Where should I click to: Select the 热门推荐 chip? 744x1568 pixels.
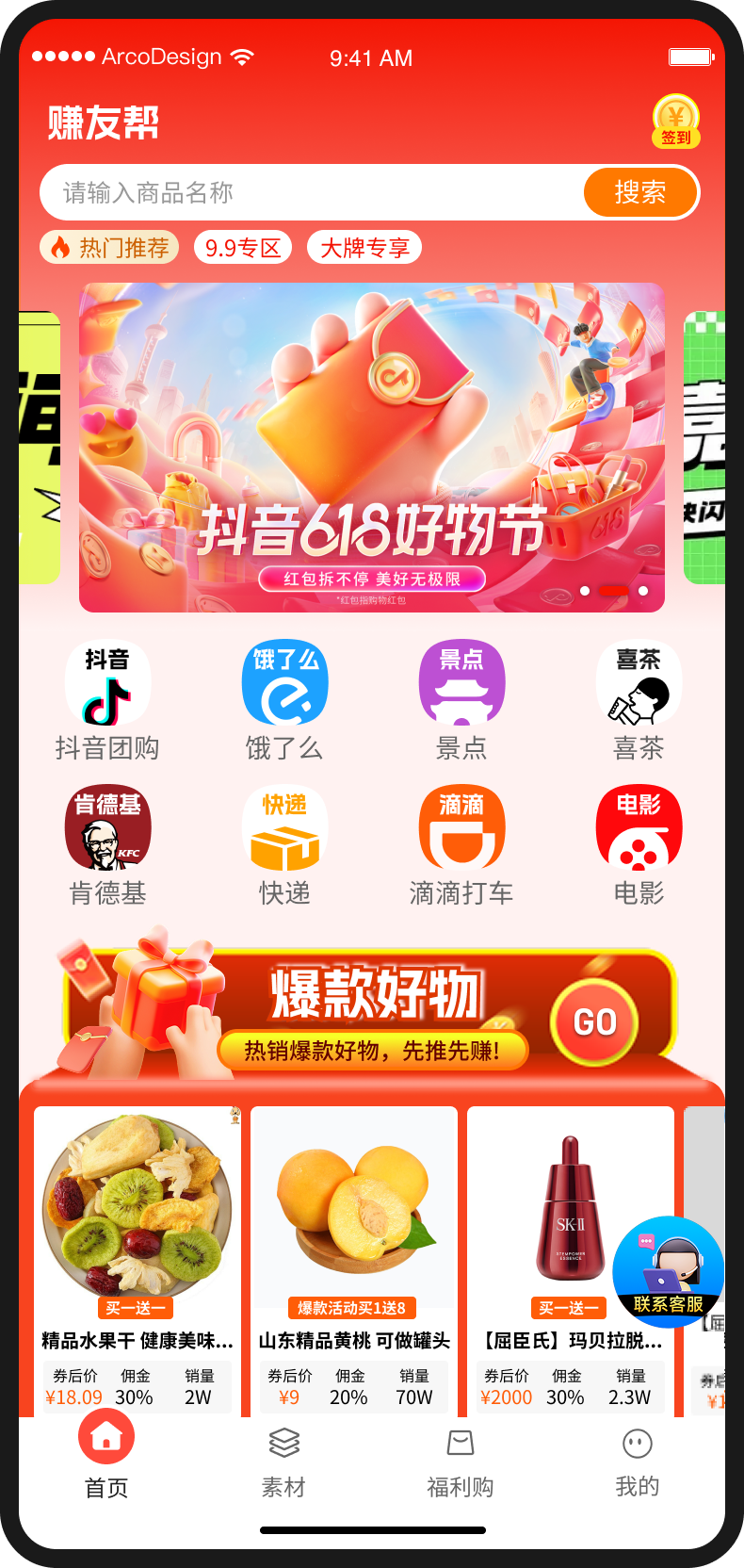(109, 248)
